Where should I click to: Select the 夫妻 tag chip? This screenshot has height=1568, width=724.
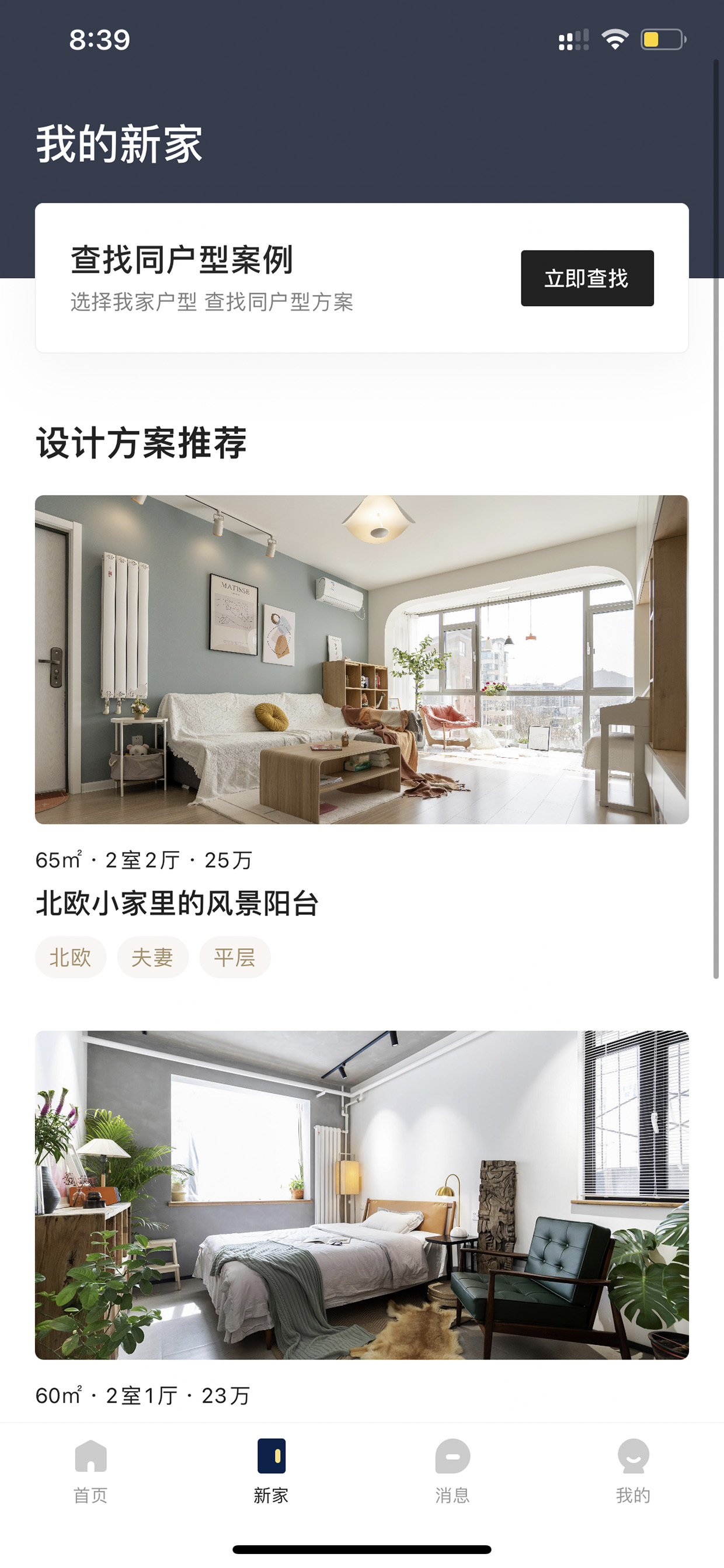pyautogui.click(x=153, y=958)
